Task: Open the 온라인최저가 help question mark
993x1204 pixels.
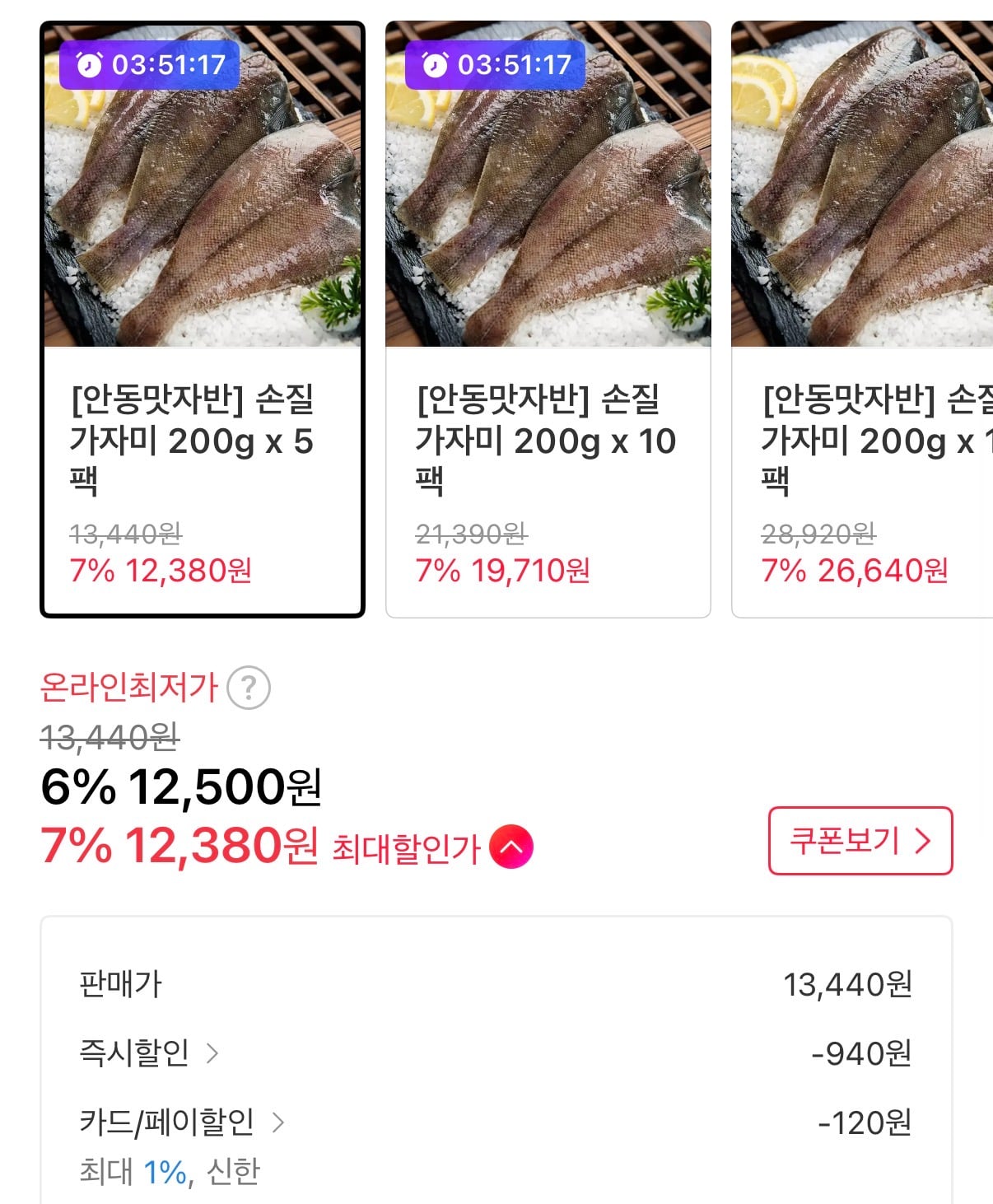Action: click(x=248, y=688)
